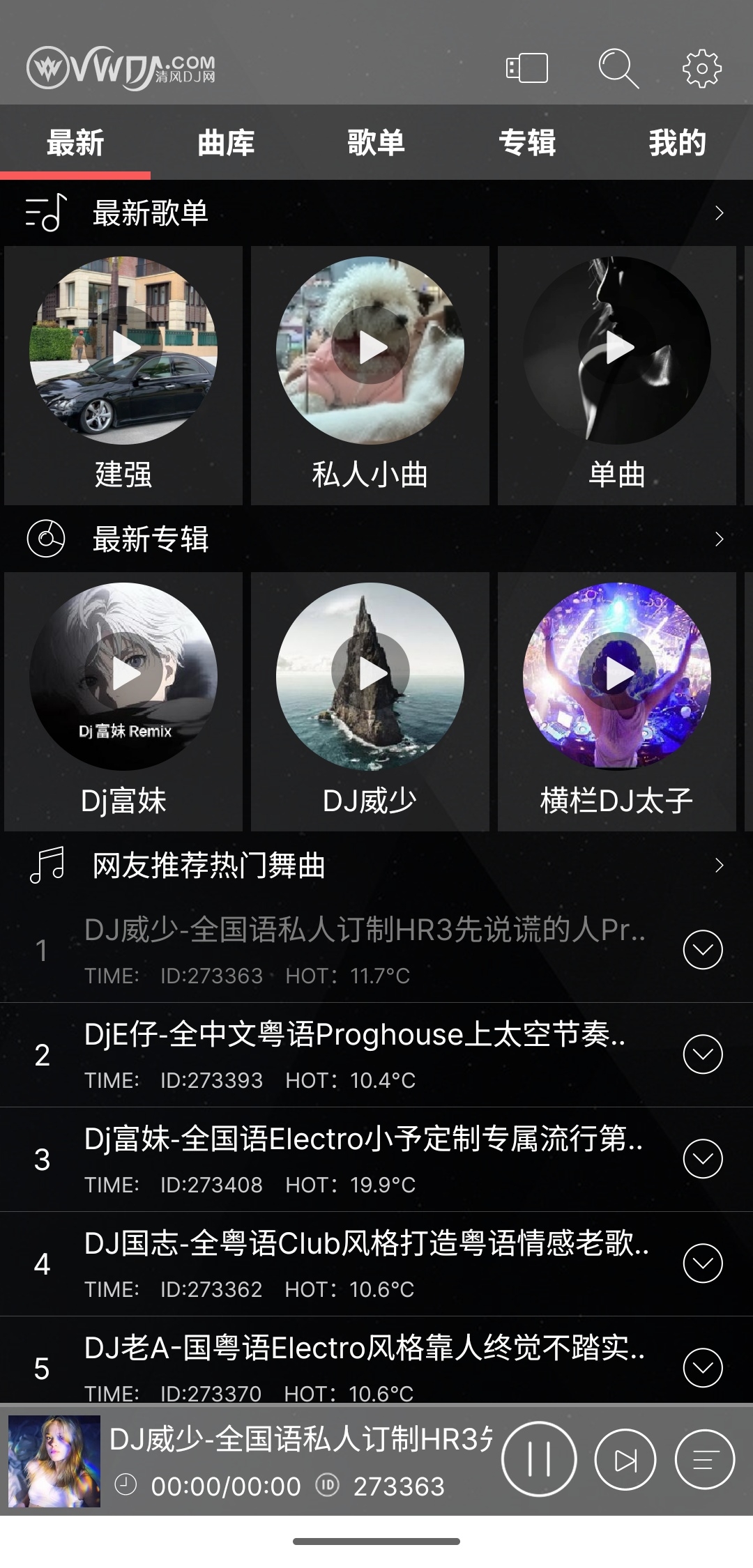Switch to the 曲库 tab
753x1568 pixels.
(x=226, y=143)
